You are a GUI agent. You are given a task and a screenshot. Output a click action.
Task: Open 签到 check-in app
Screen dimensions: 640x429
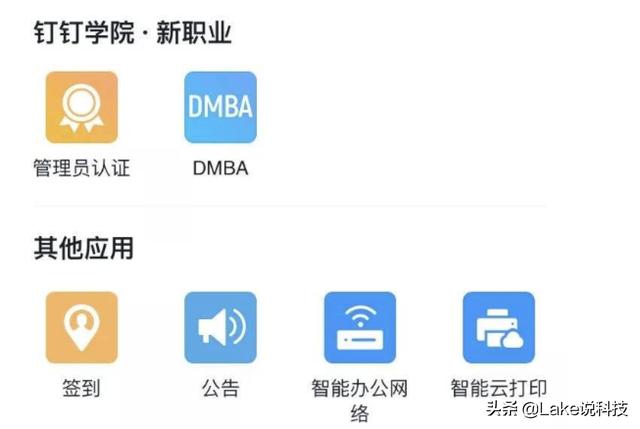[81, 328]
